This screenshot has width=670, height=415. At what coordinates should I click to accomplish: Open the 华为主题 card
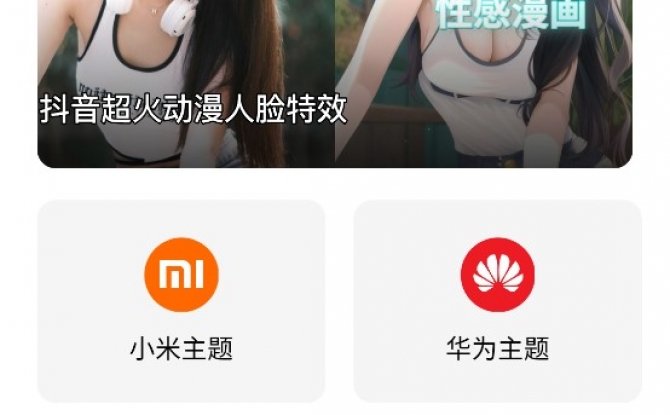tap(497, 300)
